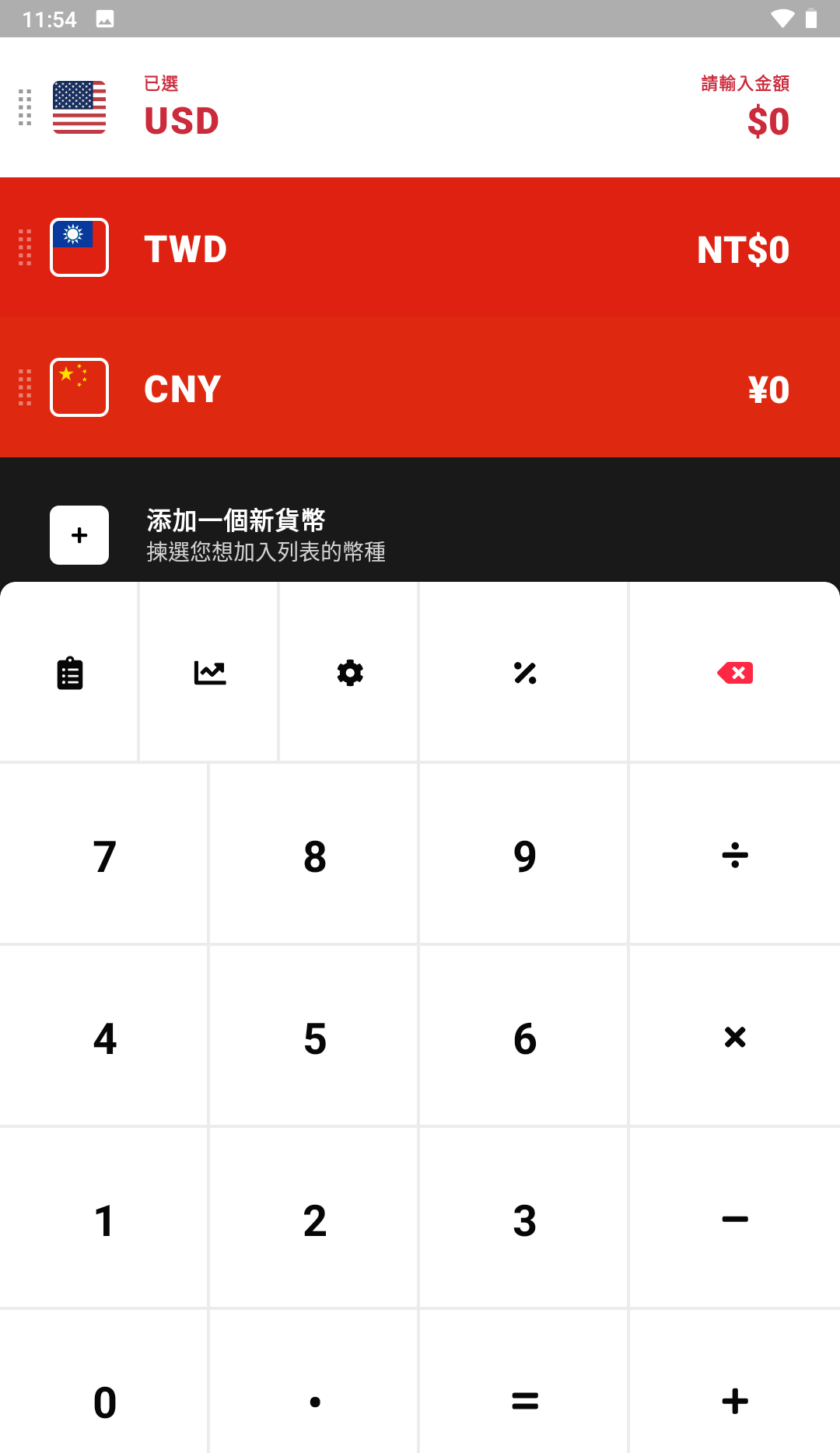
Task: Tap the decimal point key
Action: coord(315,1402)
